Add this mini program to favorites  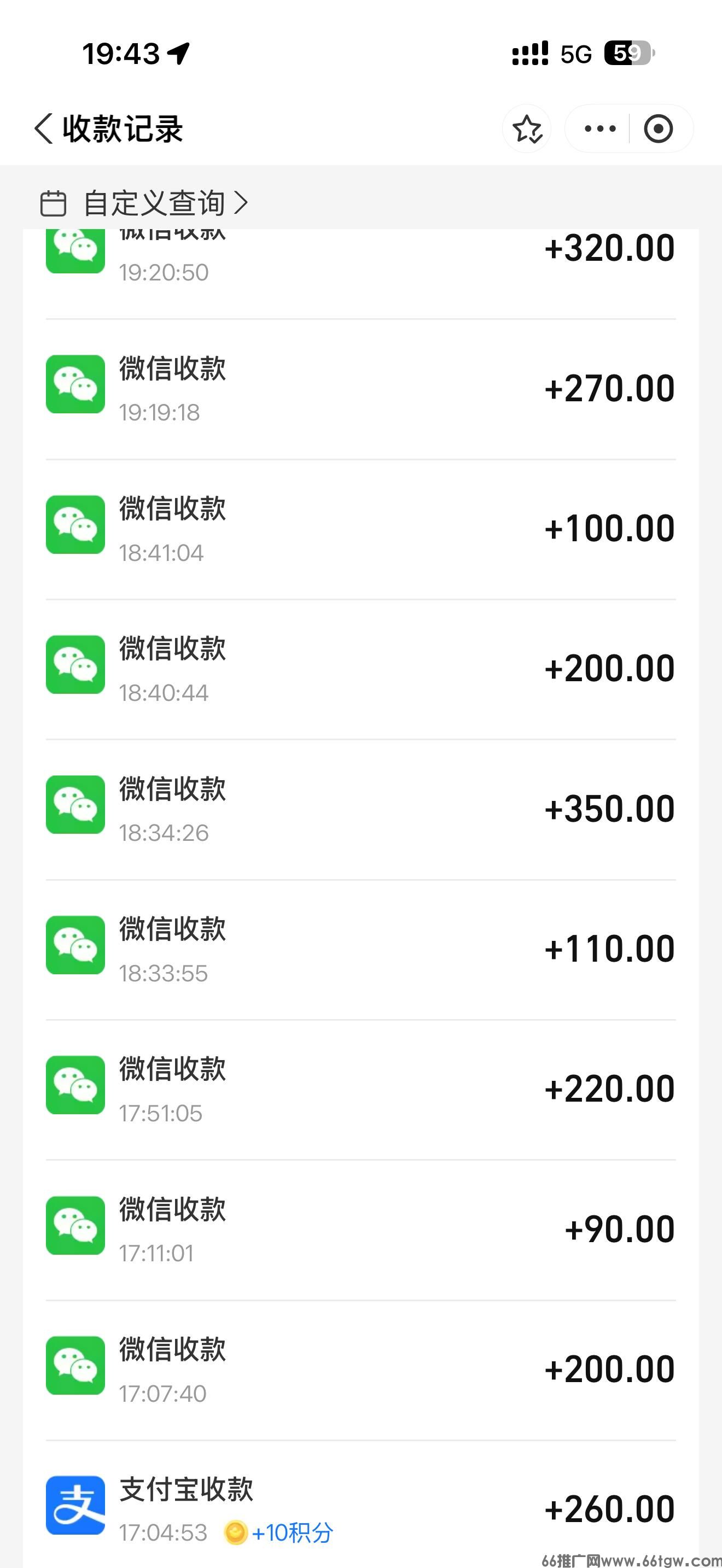pos(527,128)
